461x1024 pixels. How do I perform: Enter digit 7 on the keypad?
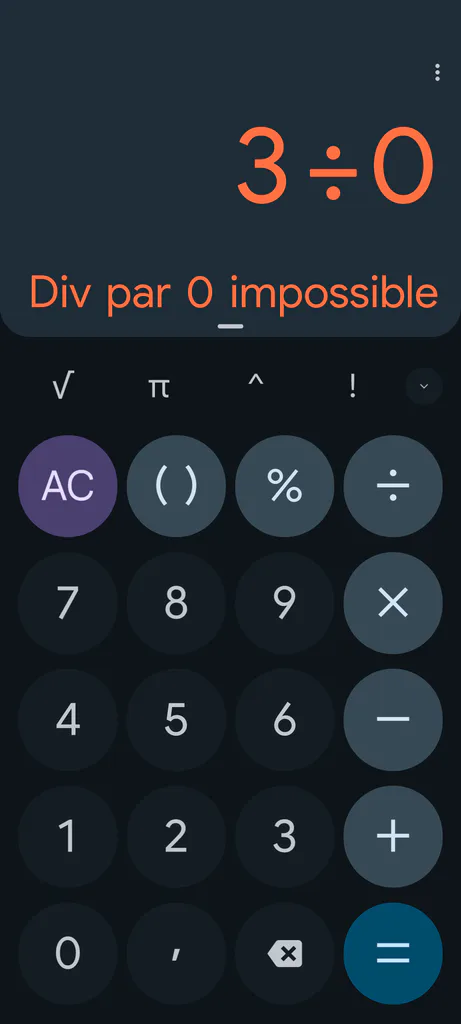(x=68, y=603)
